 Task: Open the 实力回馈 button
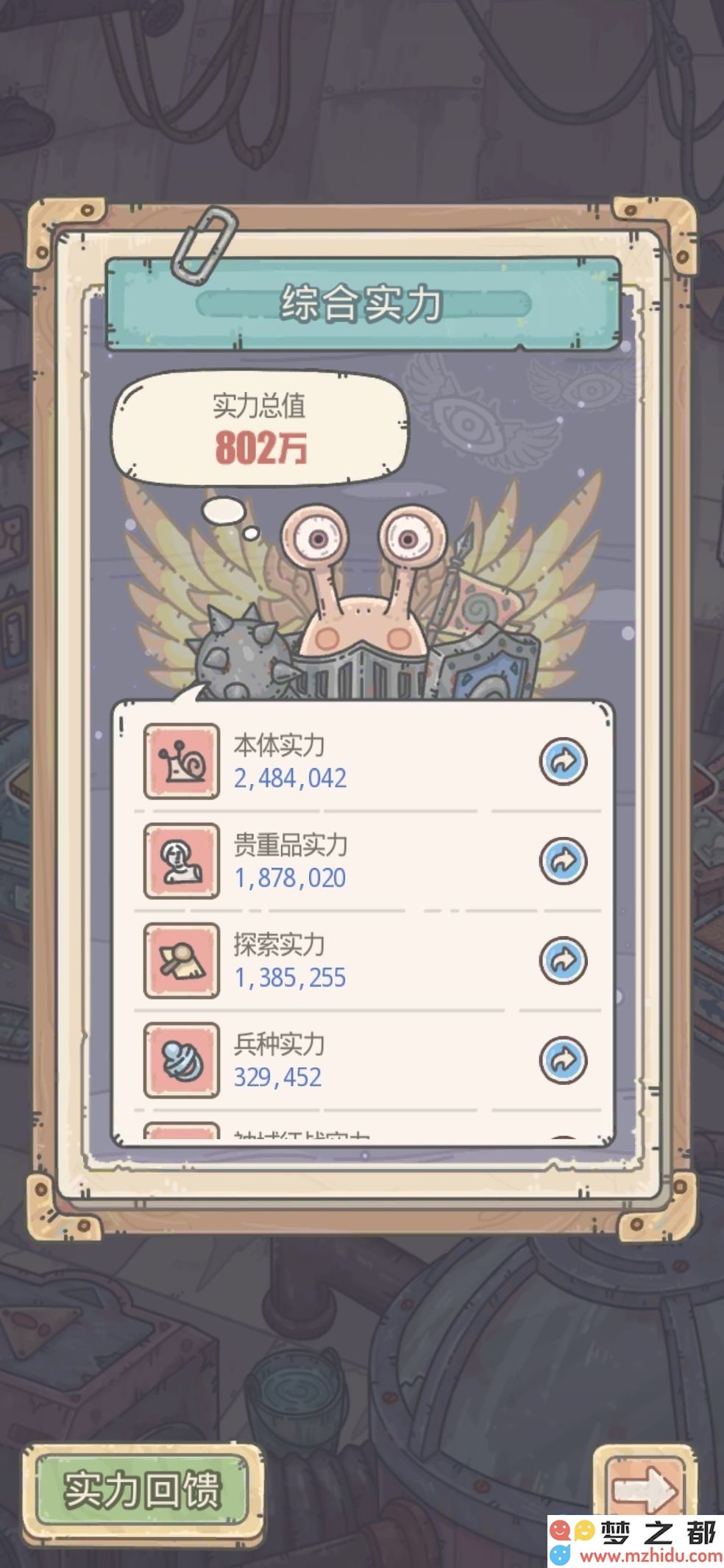coord(143,1490)
